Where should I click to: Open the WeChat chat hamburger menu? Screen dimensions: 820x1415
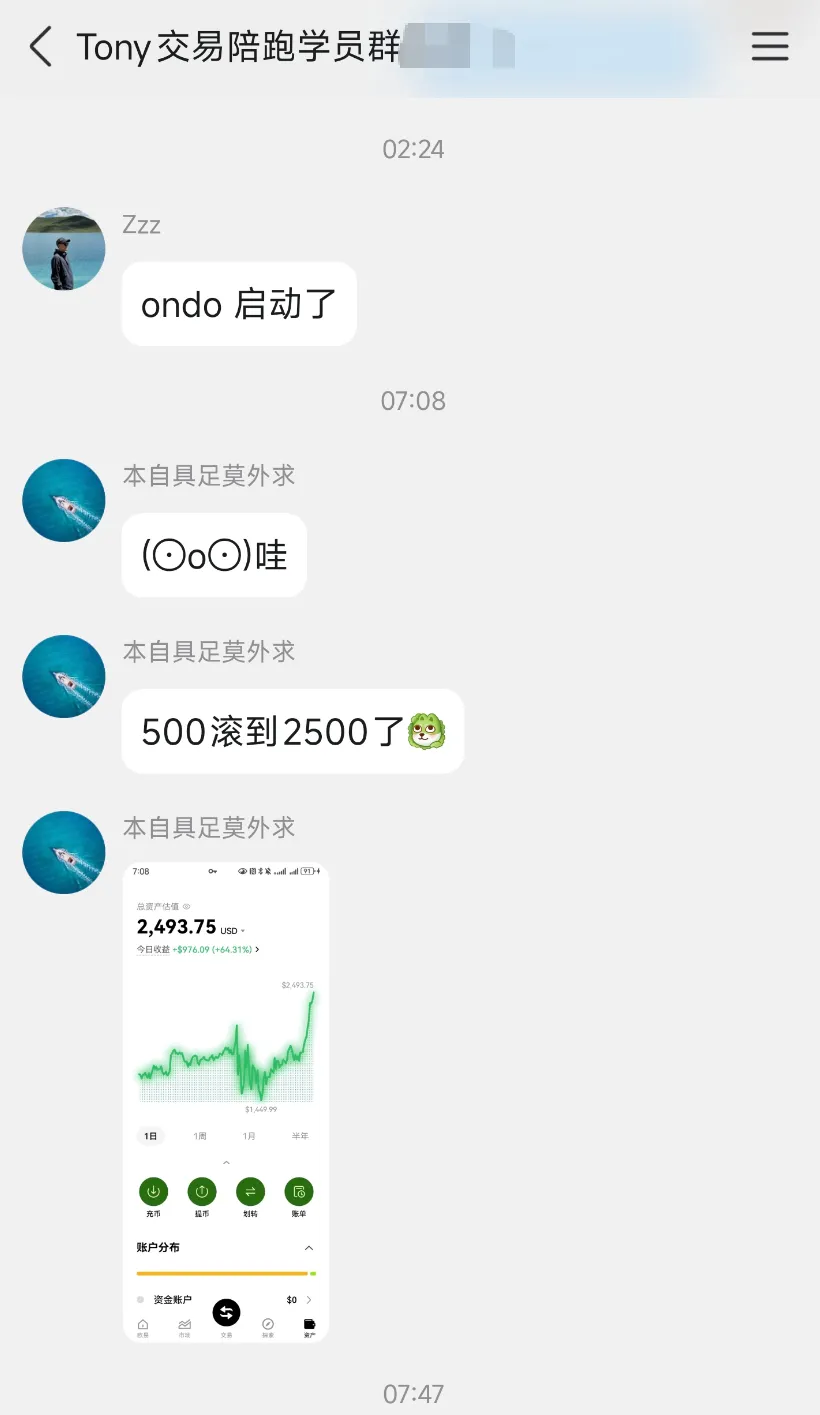coord(770,46)
